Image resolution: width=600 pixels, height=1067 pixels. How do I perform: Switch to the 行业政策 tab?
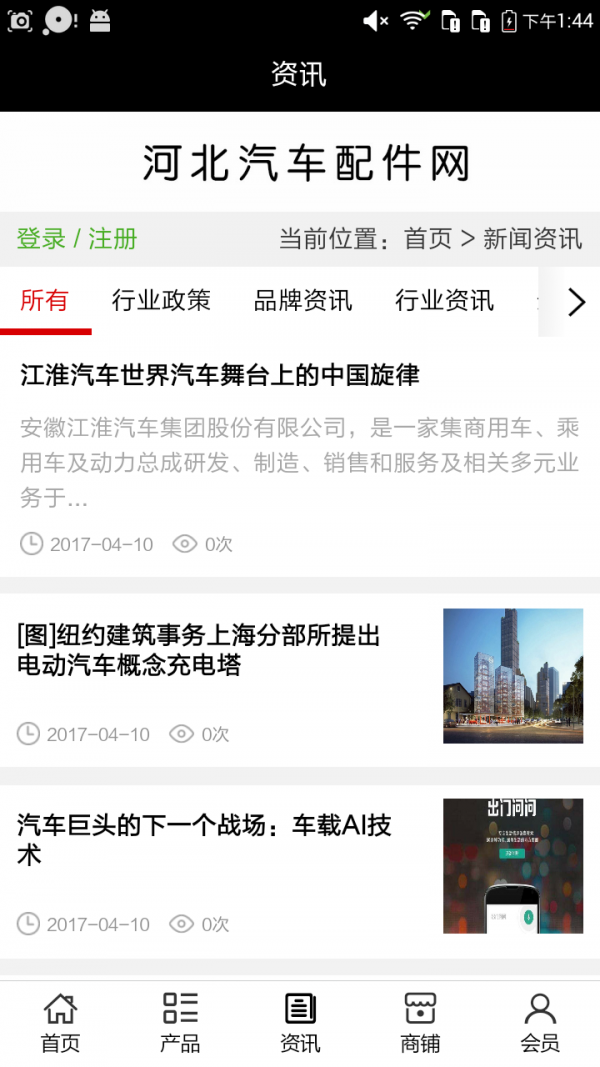(x=161, y=300)
